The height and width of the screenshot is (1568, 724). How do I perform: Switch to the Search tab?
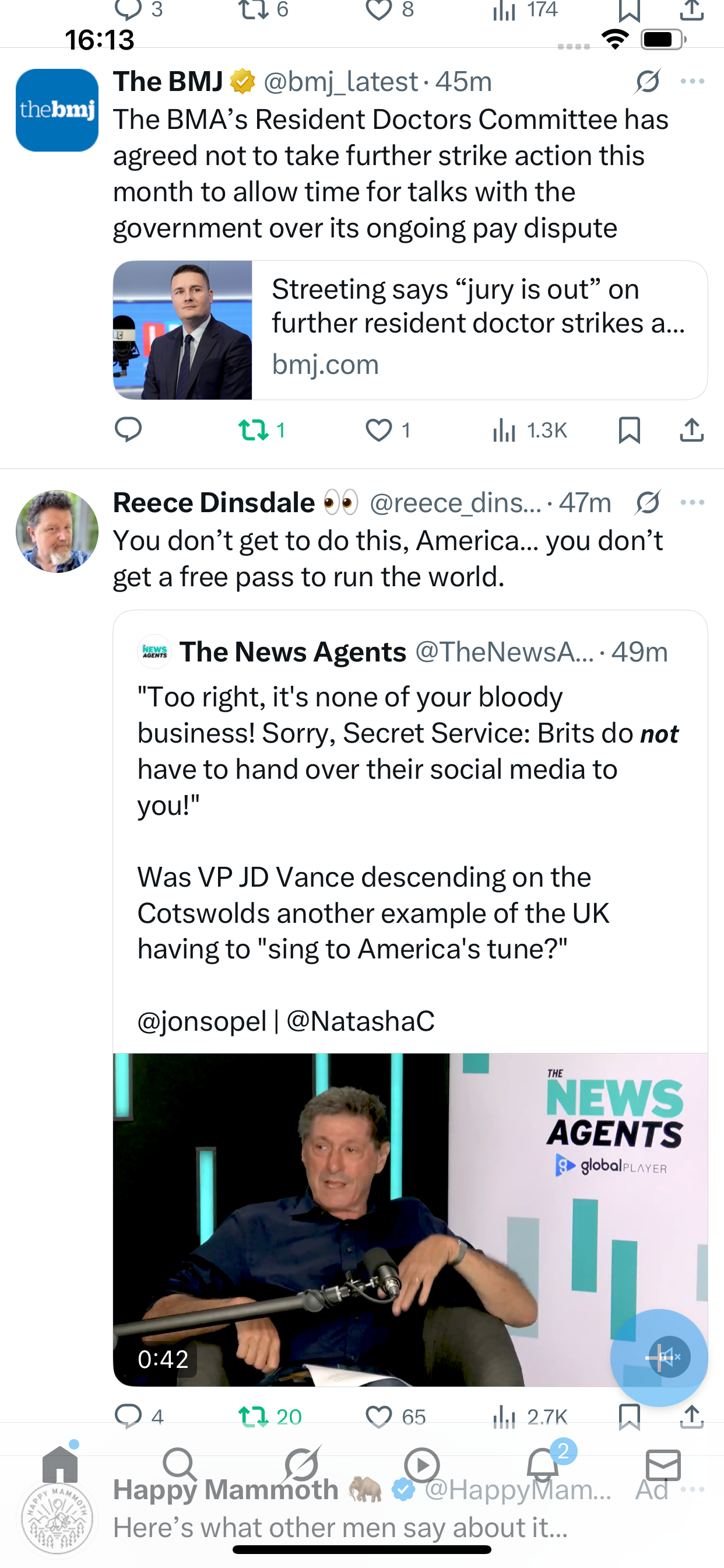click(180, 1466)
